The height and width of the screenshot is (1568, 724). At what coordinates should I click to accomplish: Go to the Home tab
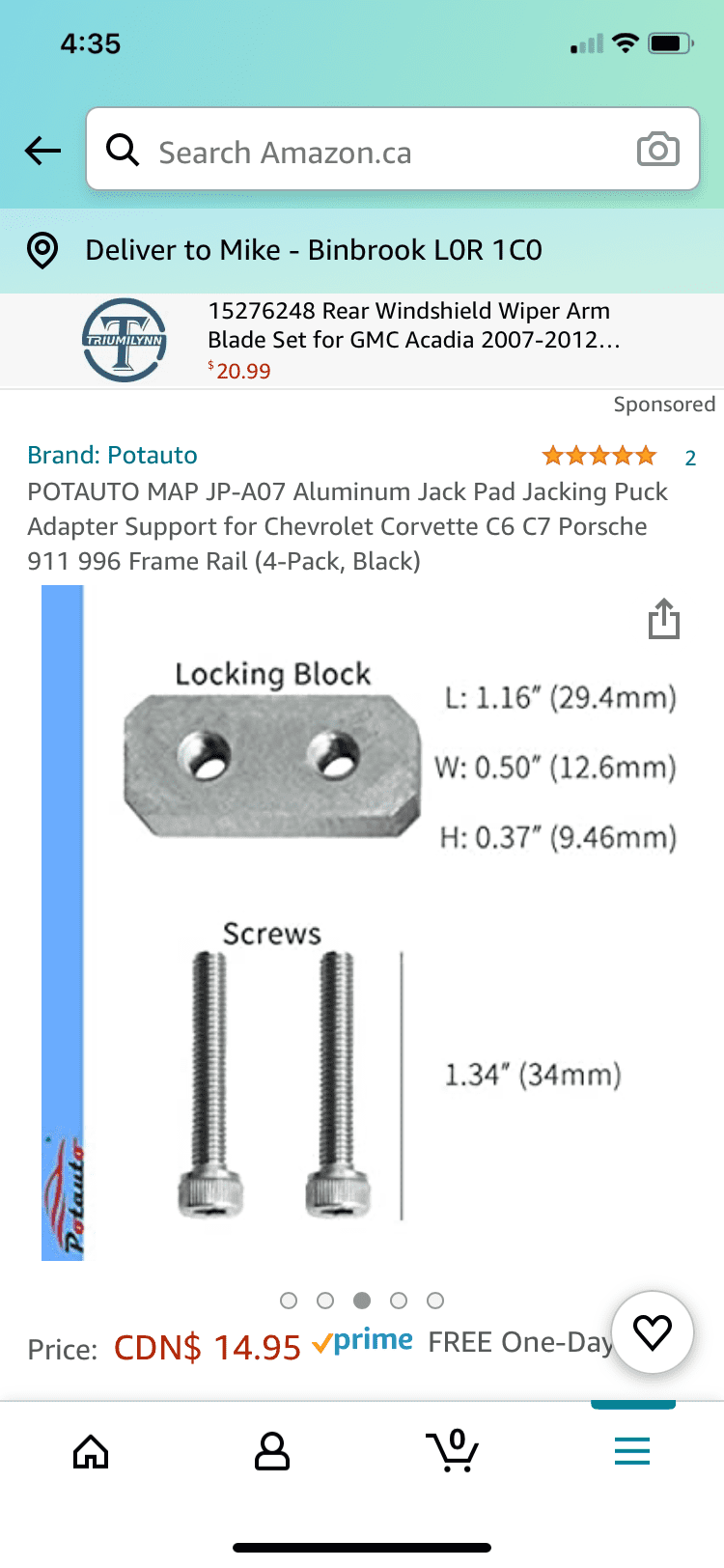click(91, 1451)
